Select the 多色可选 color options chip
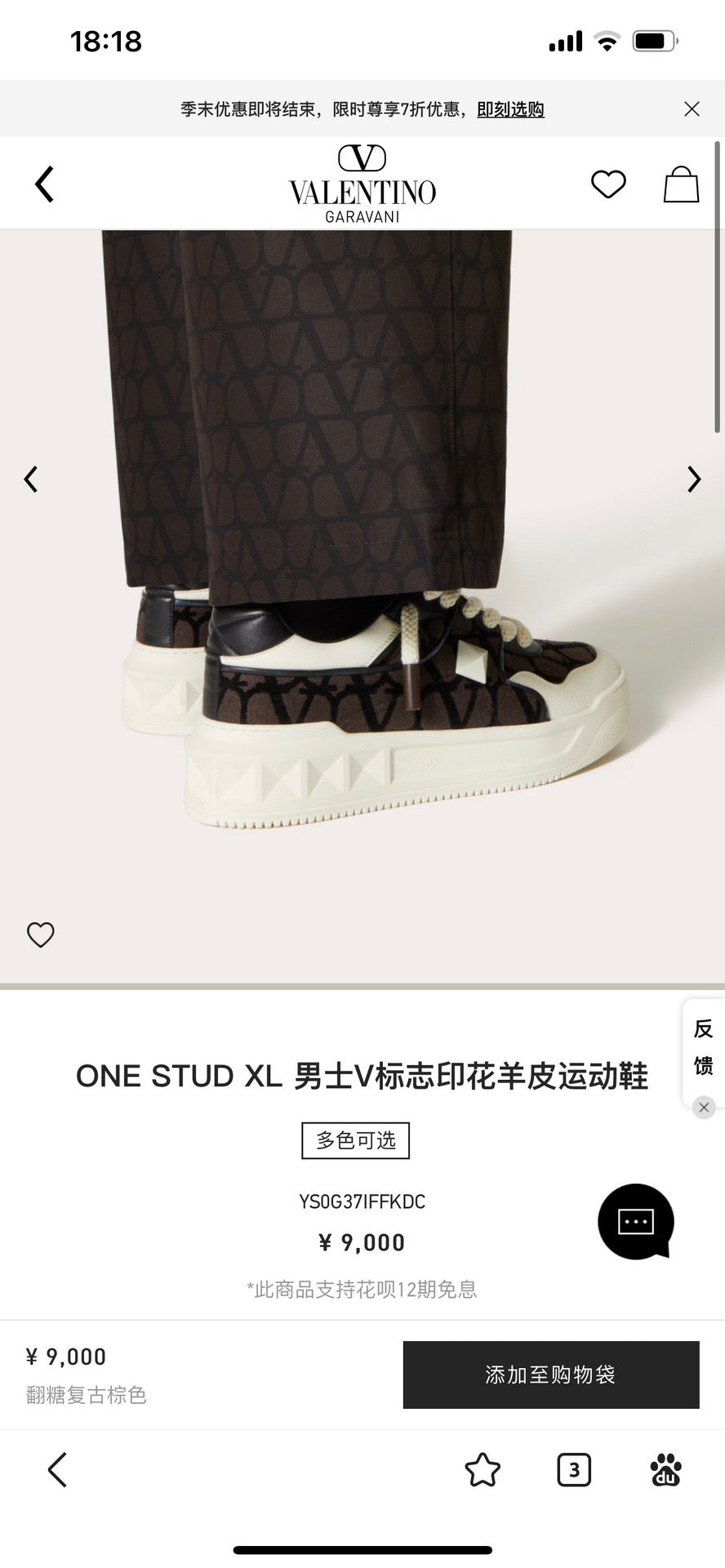 click(355, 1140)
